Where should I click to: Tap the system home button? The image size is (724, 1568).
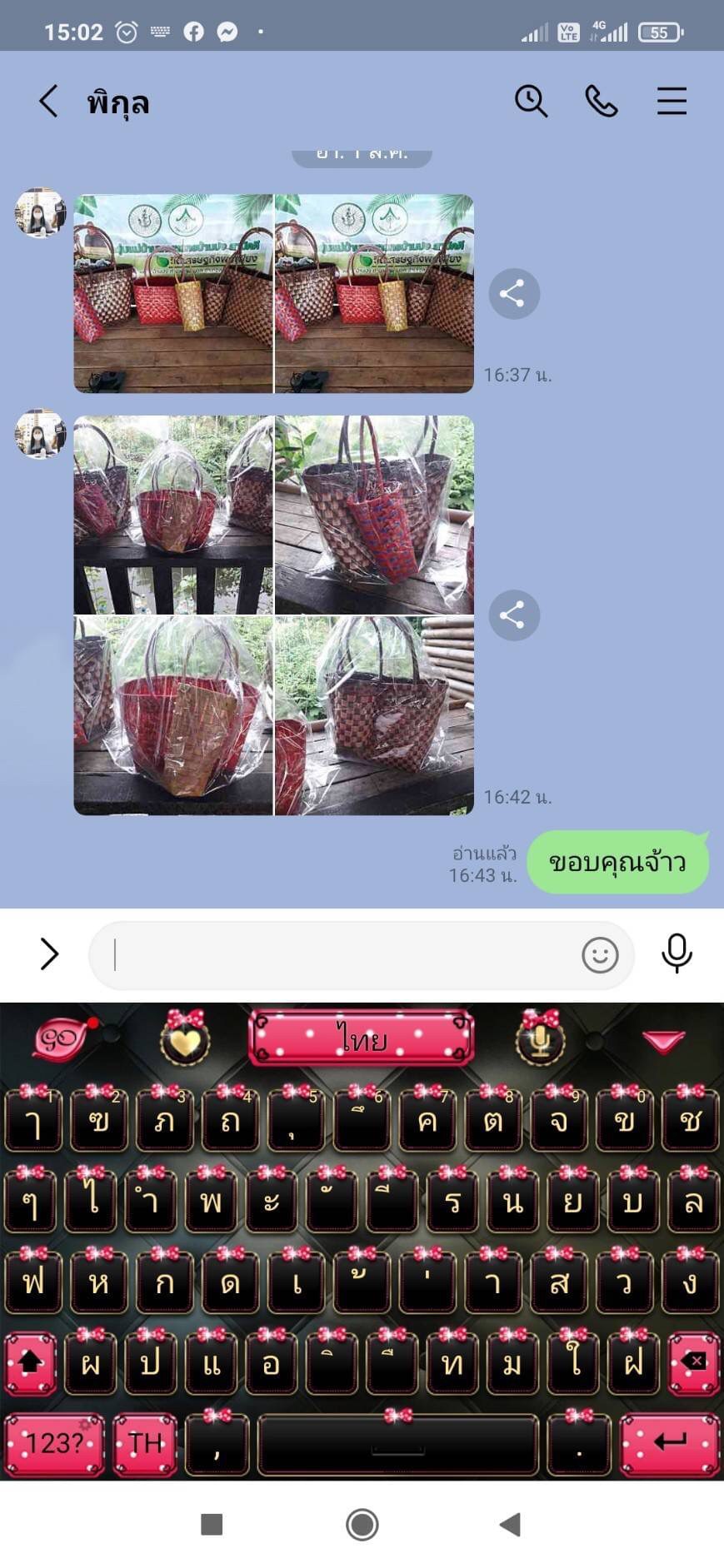coord(362,1525)
